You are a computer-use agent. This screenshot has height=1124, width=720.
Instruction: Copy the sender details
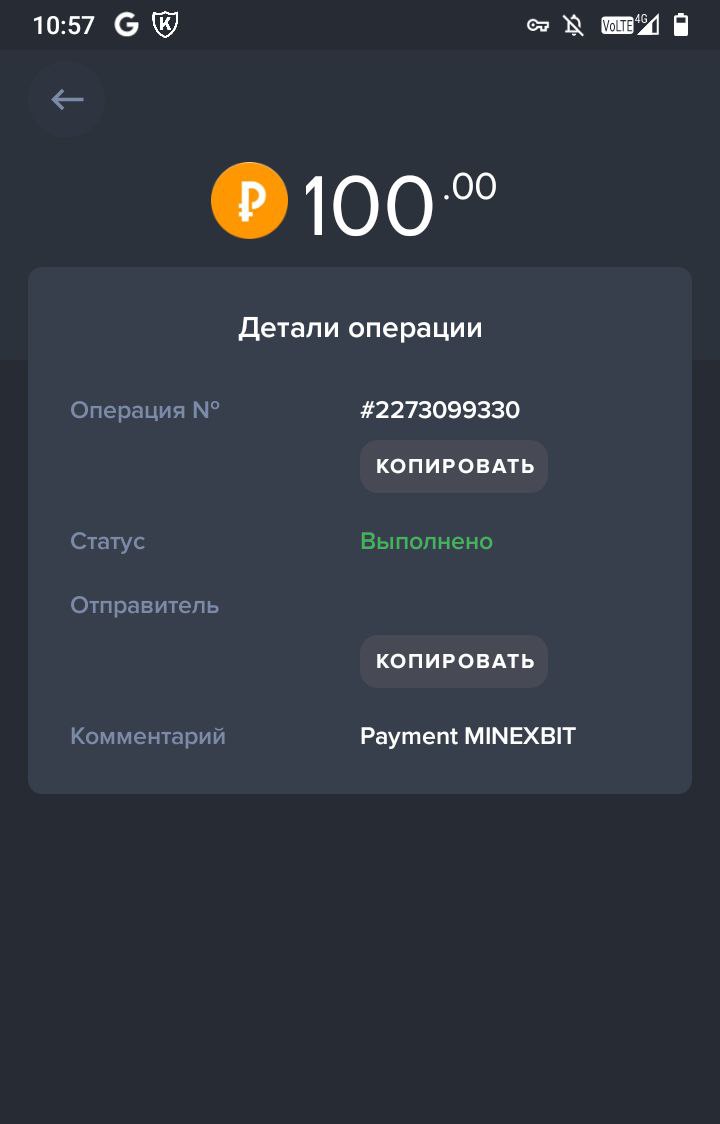pyautogui.click(x=454, y=661)
